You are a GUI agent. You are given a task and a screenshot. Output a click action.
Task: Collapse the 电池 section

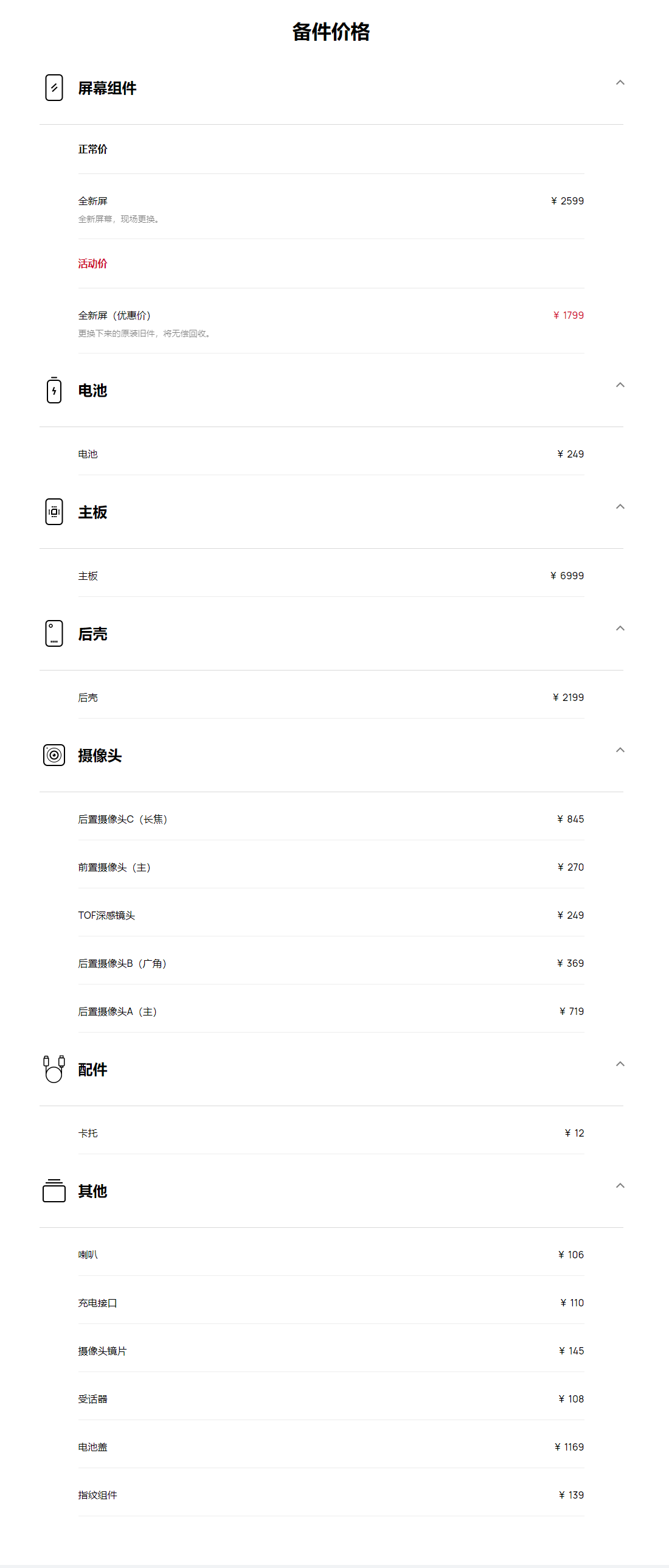pyautogui.click(x=620, y=385)
